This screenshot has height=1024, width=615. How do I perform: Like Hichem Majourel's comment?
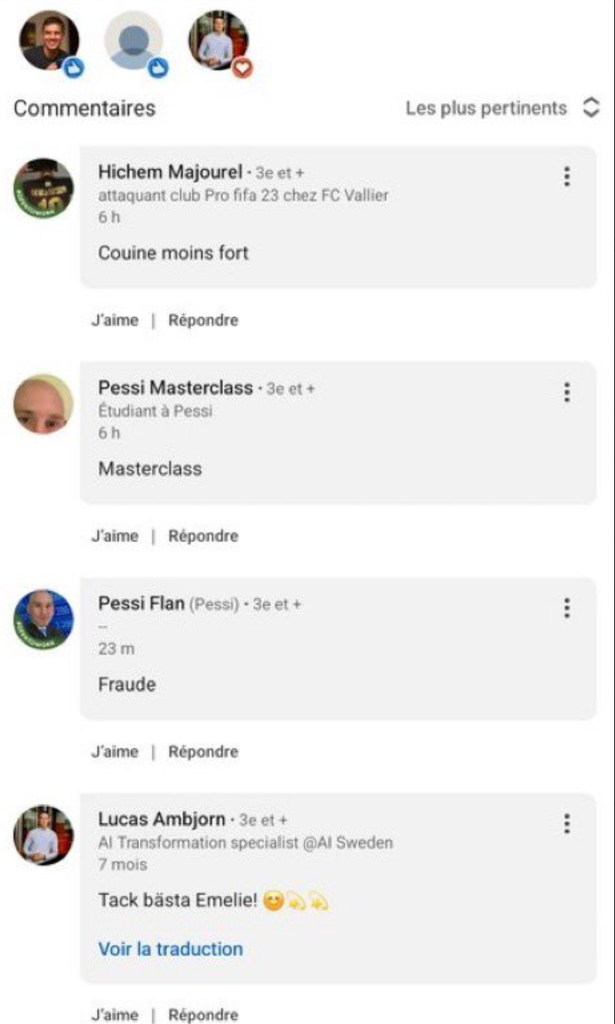115,320
